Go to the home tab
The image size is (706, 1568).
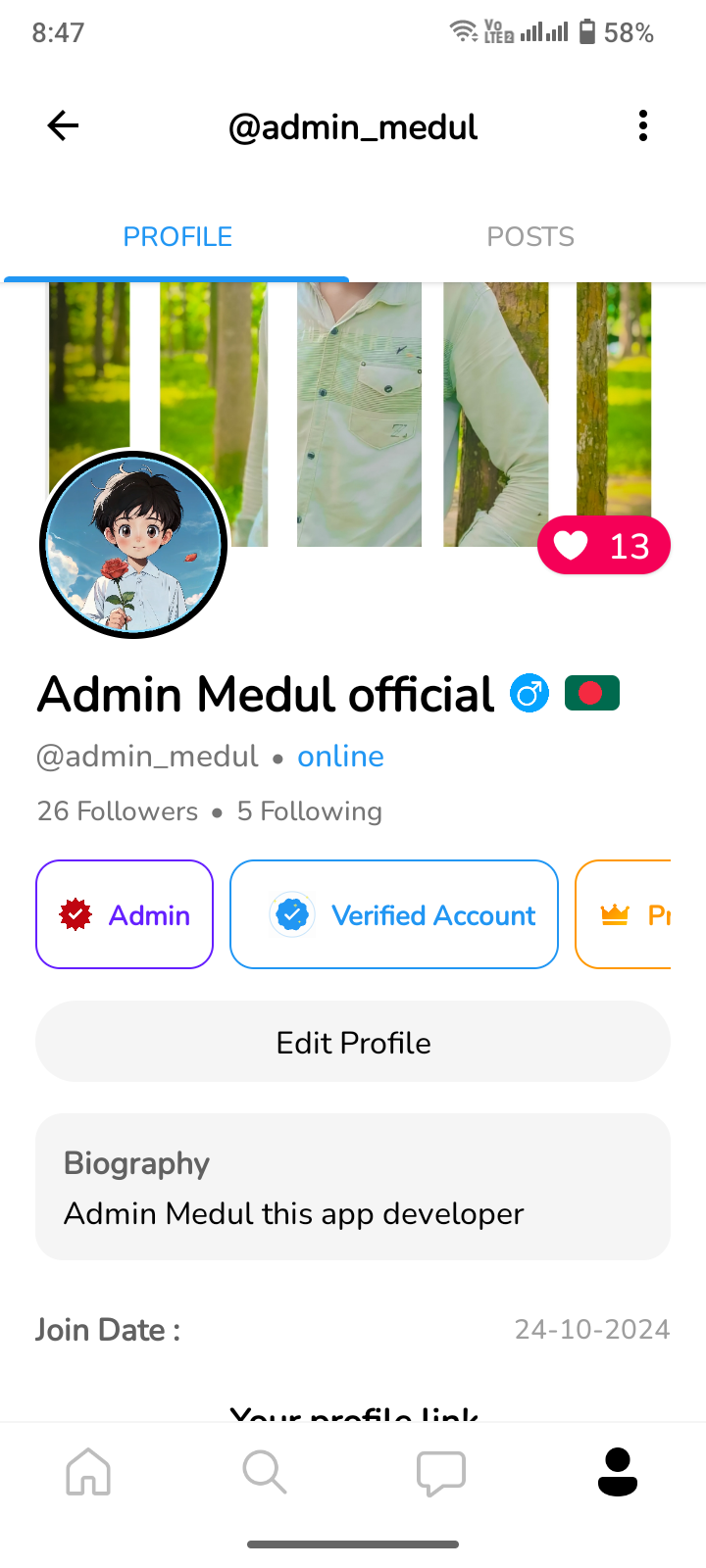coord(88,1472)
